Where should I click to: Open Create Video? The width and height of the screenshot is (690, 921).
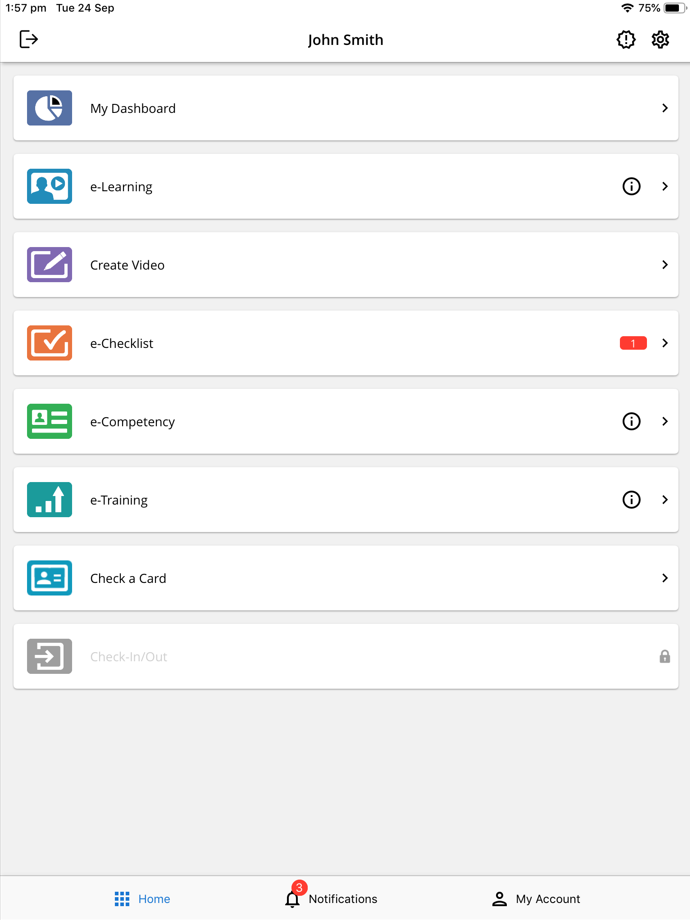pos(345,265)
